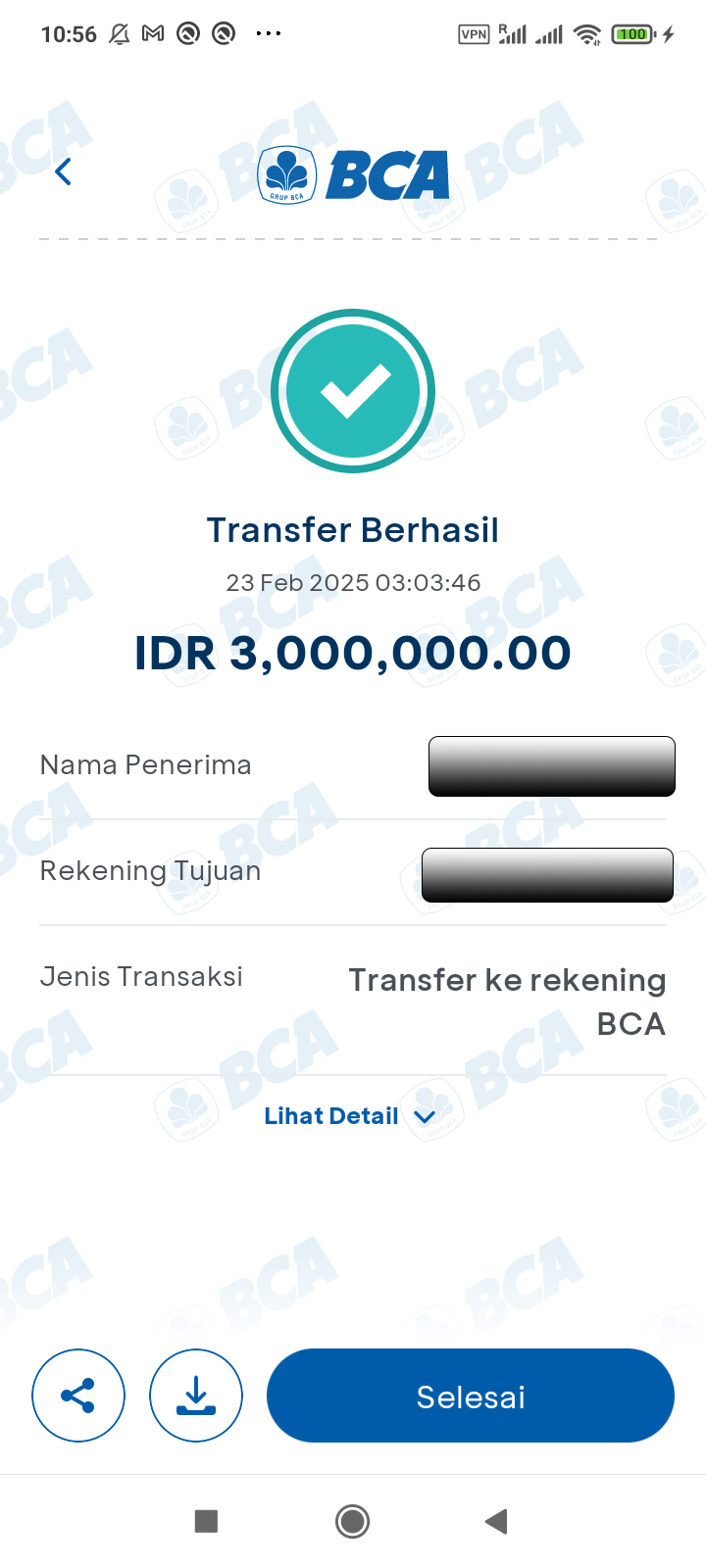
Task: Open recent apps from the navigation bar
Action: [206, 1521]
